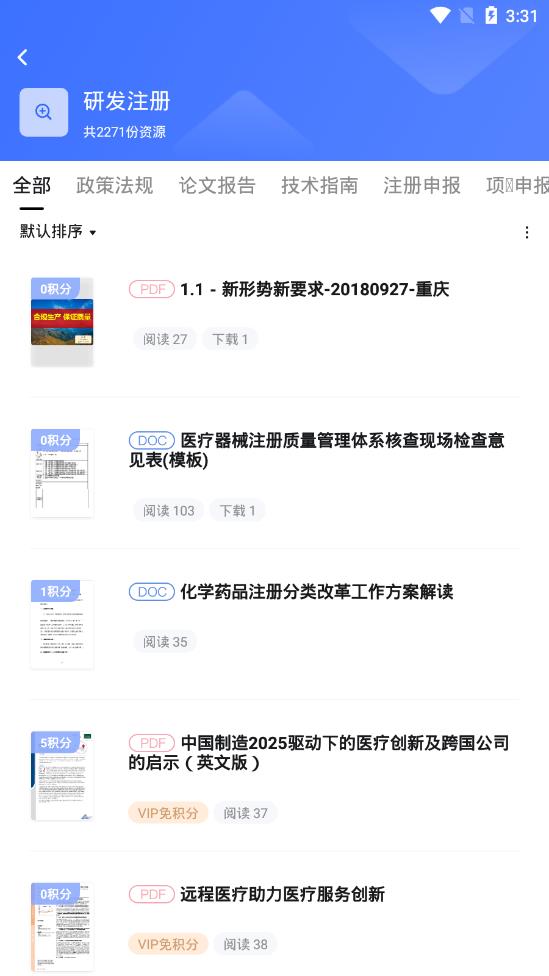Expand the 默认排序 sort dropdown
The image size is (549, 976).
point(58,232)
